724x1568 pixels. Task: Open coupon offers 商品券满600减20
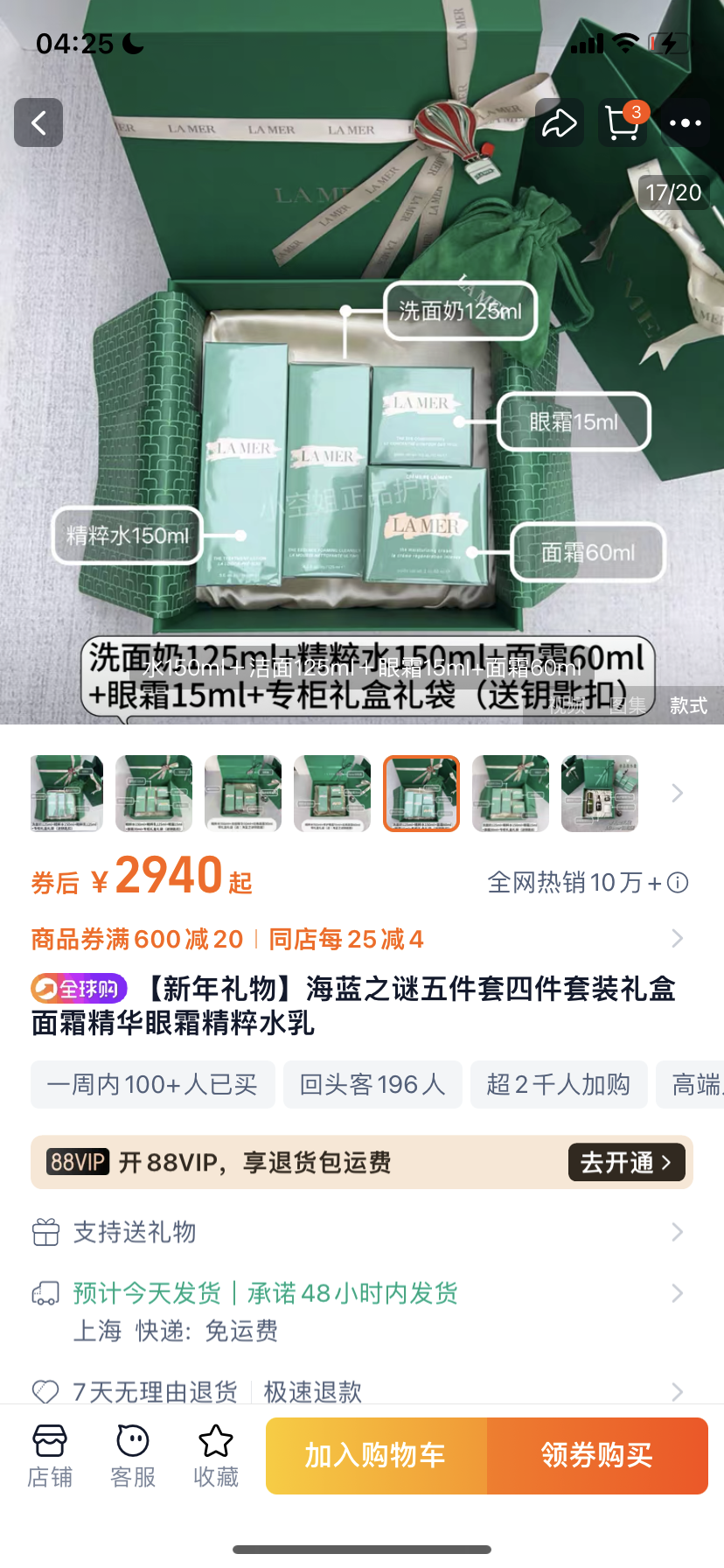click(137, 939)
